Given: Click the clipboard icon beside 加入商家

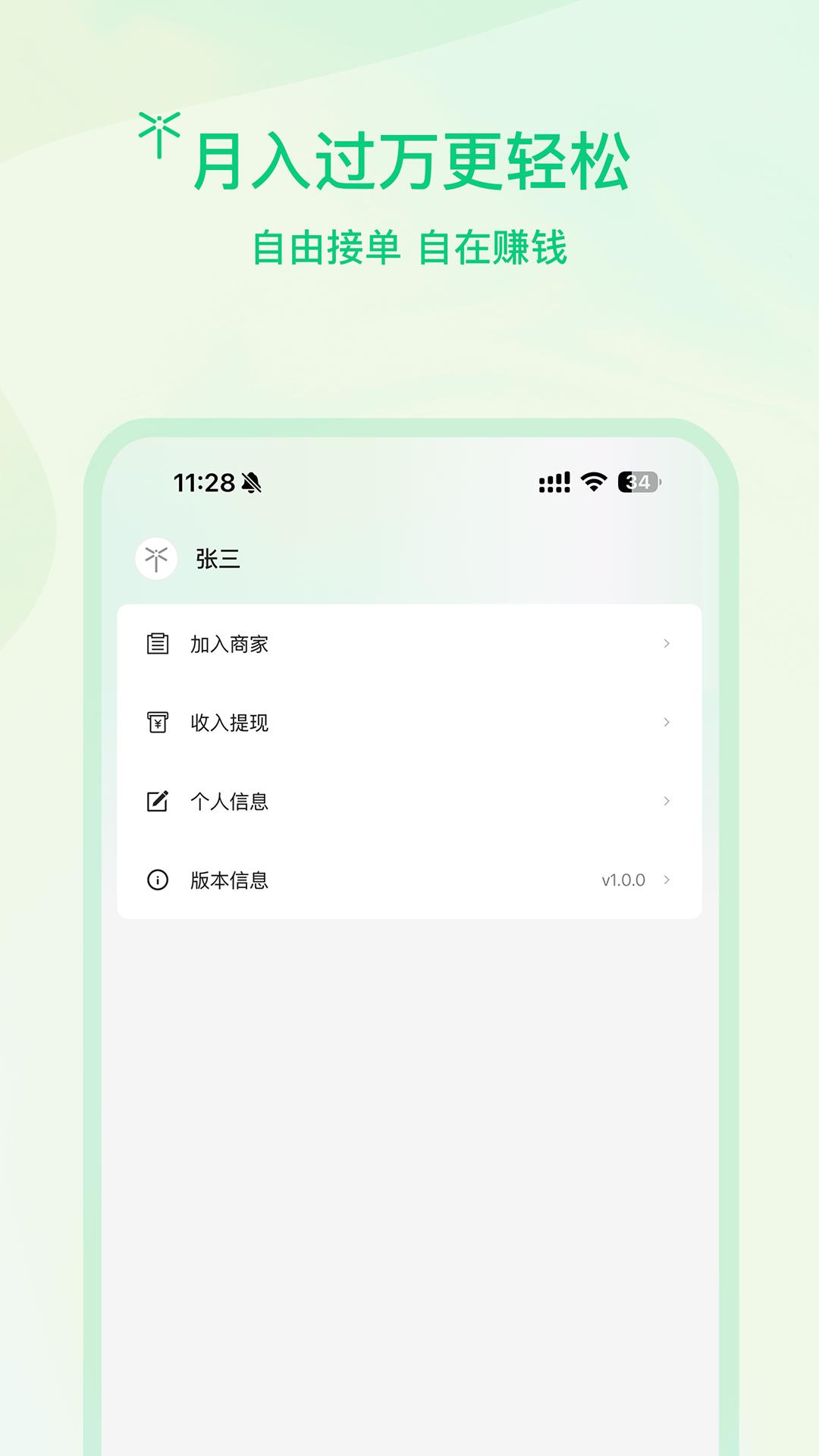Looking at the screenshot, I should [157, 644].
